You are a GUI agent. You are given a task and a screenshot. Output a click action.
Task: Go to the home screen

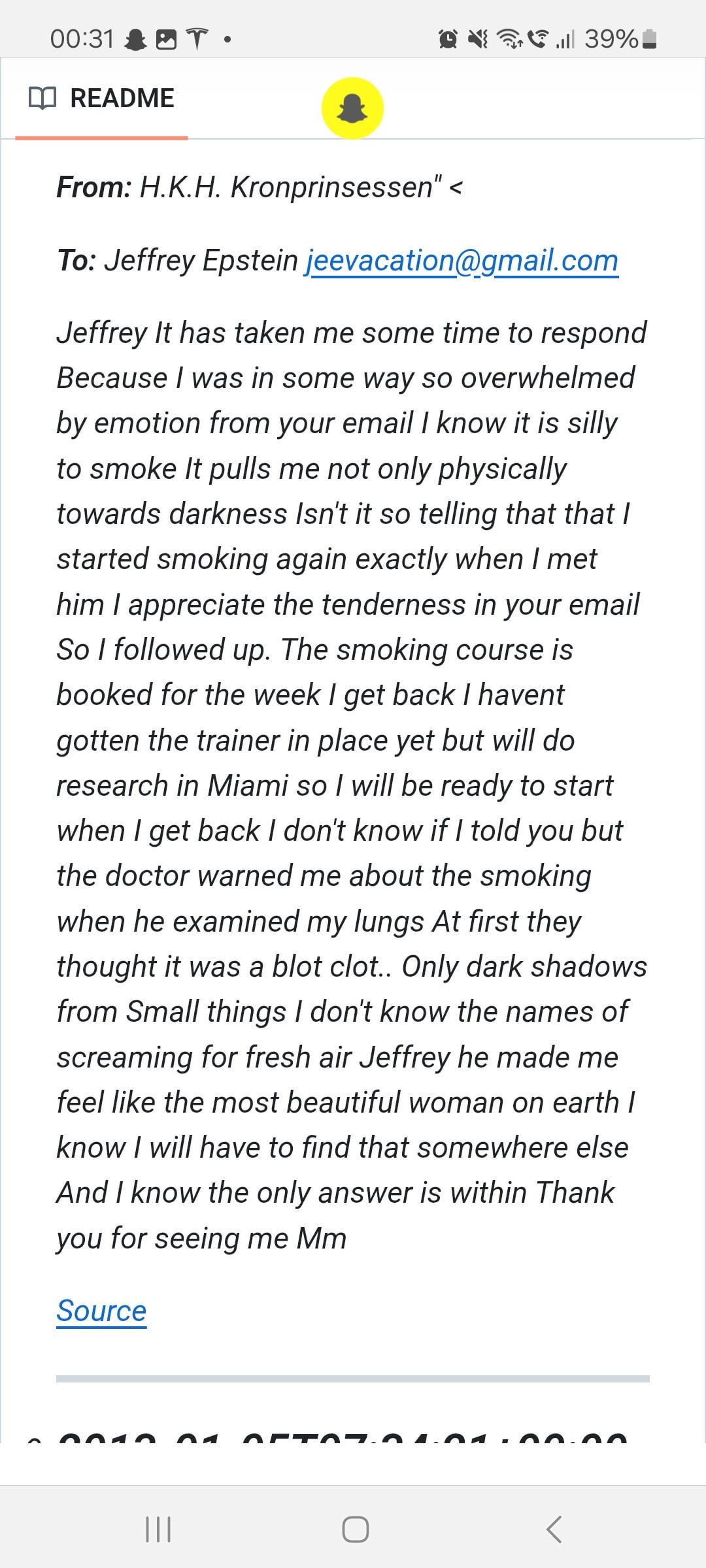(355, 1529)
